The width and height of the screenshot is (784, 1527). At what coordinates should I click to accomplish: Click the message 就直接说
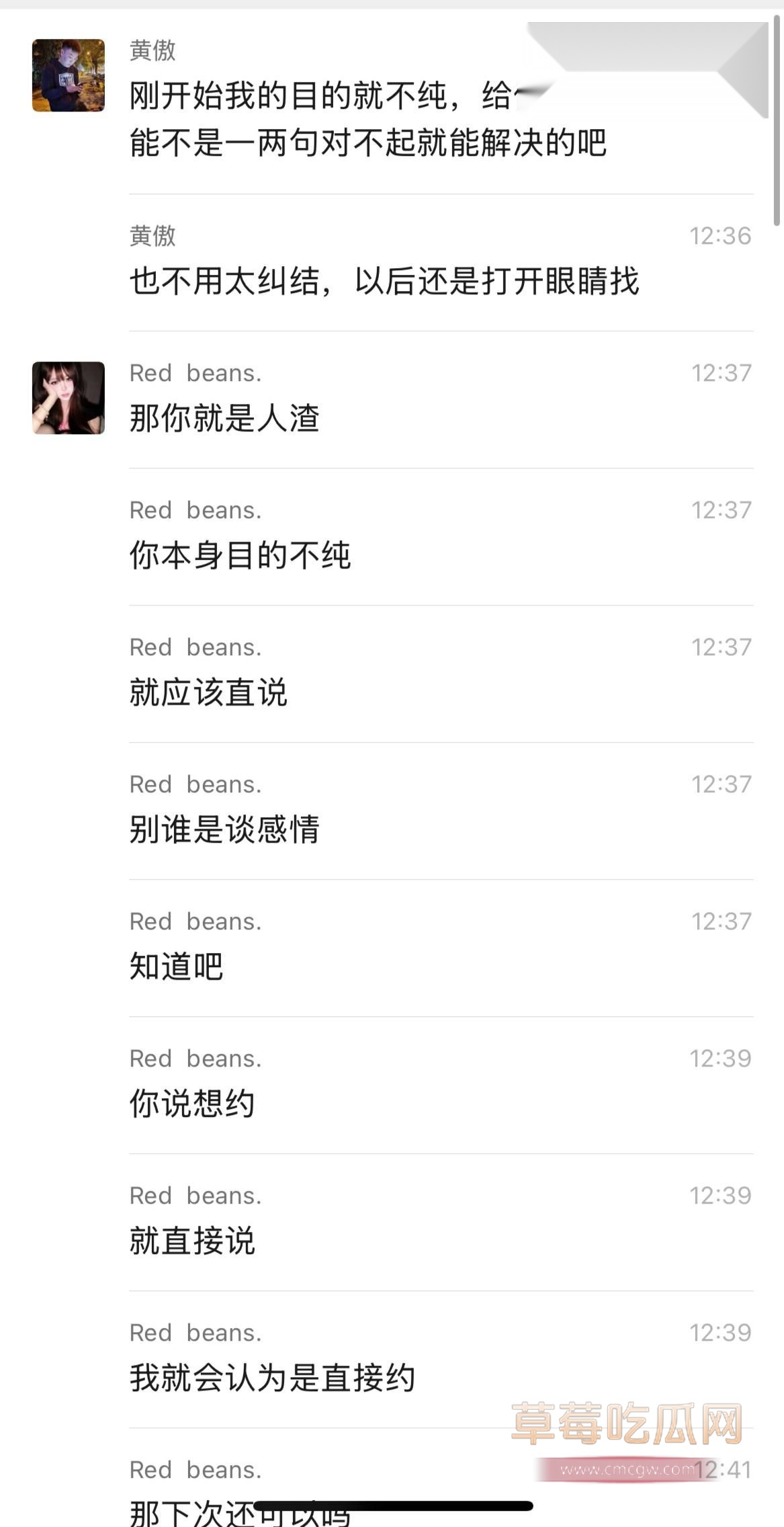[191, 1241]
